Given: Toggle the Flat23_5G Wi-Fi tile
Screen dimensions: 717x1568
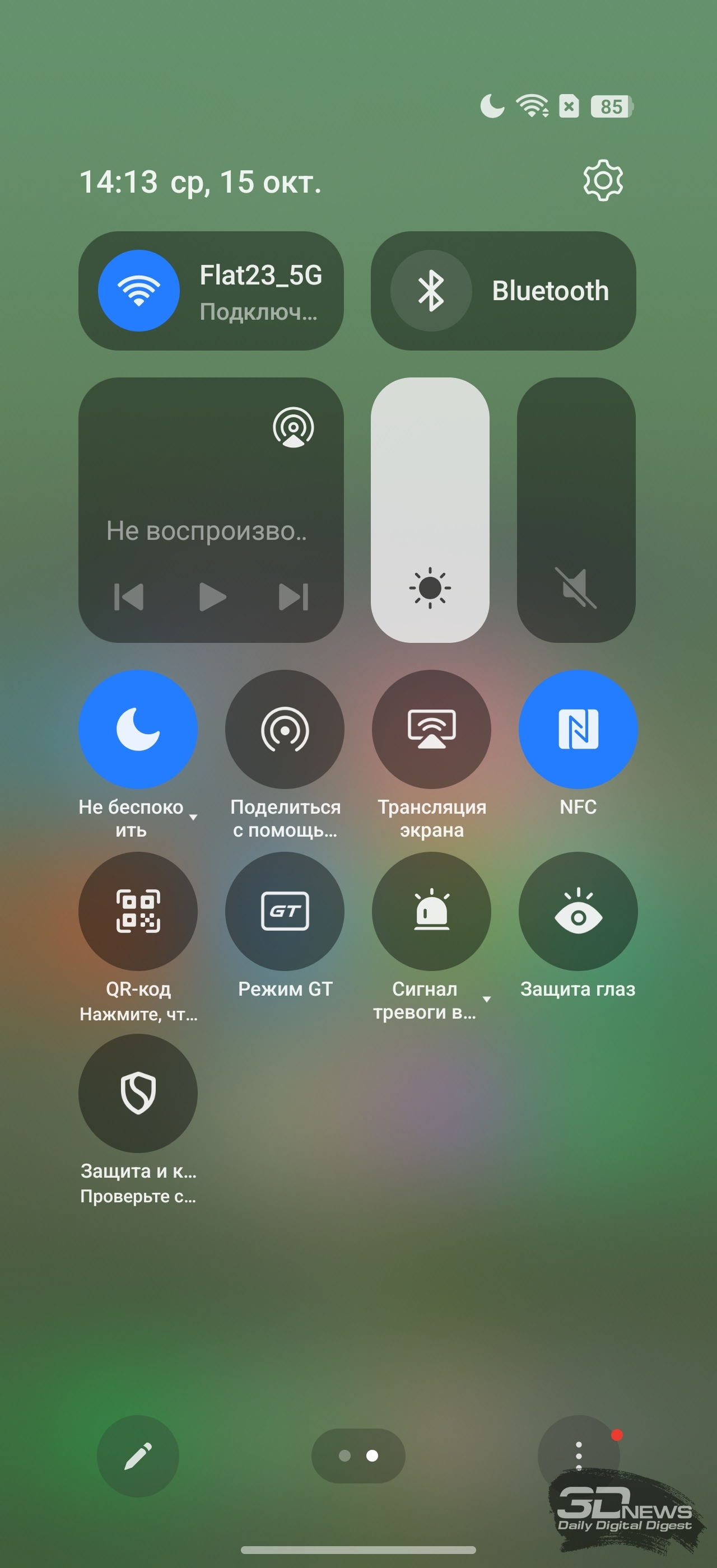Looking at the screenshot, I should [x=139, y=291].
